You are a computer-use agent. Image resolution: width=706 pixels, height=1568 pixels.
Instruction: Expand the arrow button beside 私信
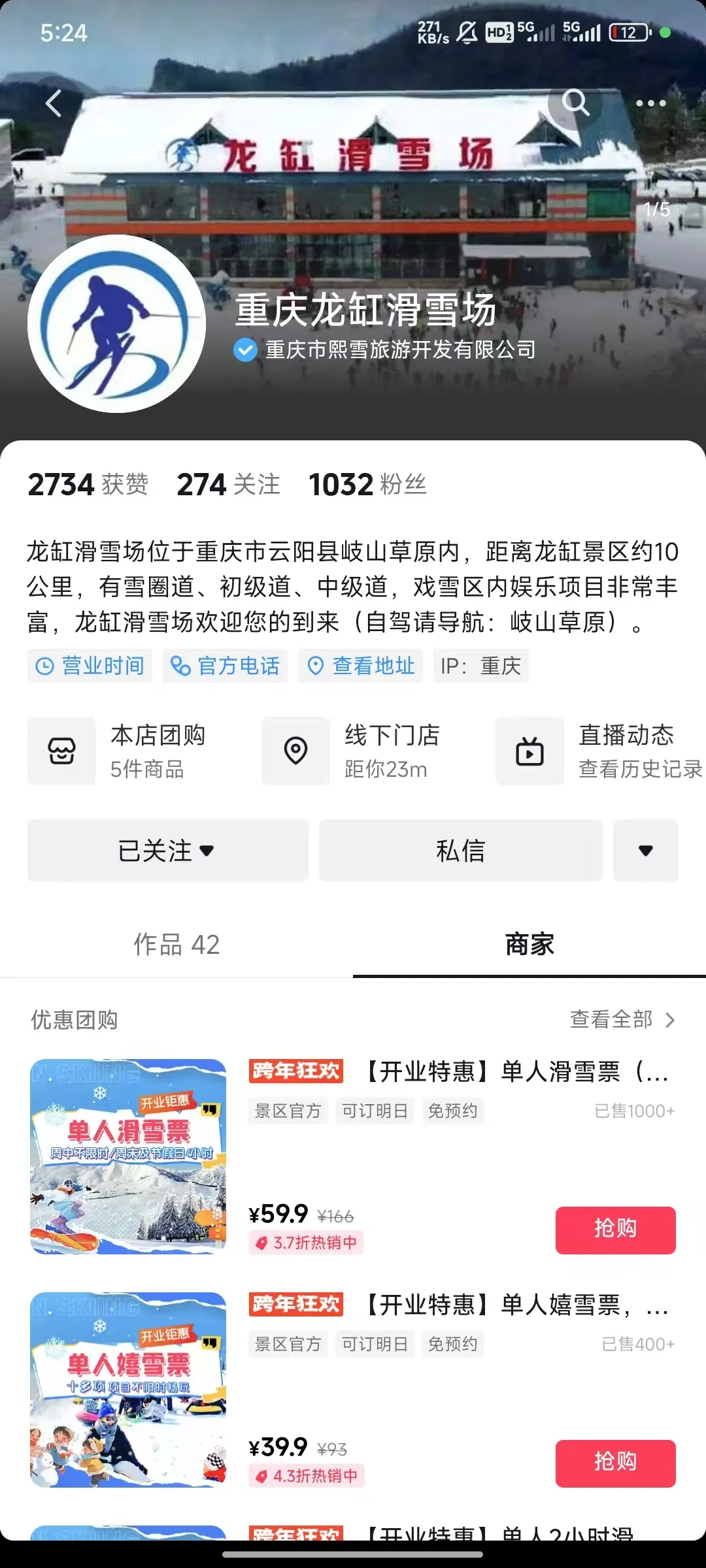click(x=645, y=851)
